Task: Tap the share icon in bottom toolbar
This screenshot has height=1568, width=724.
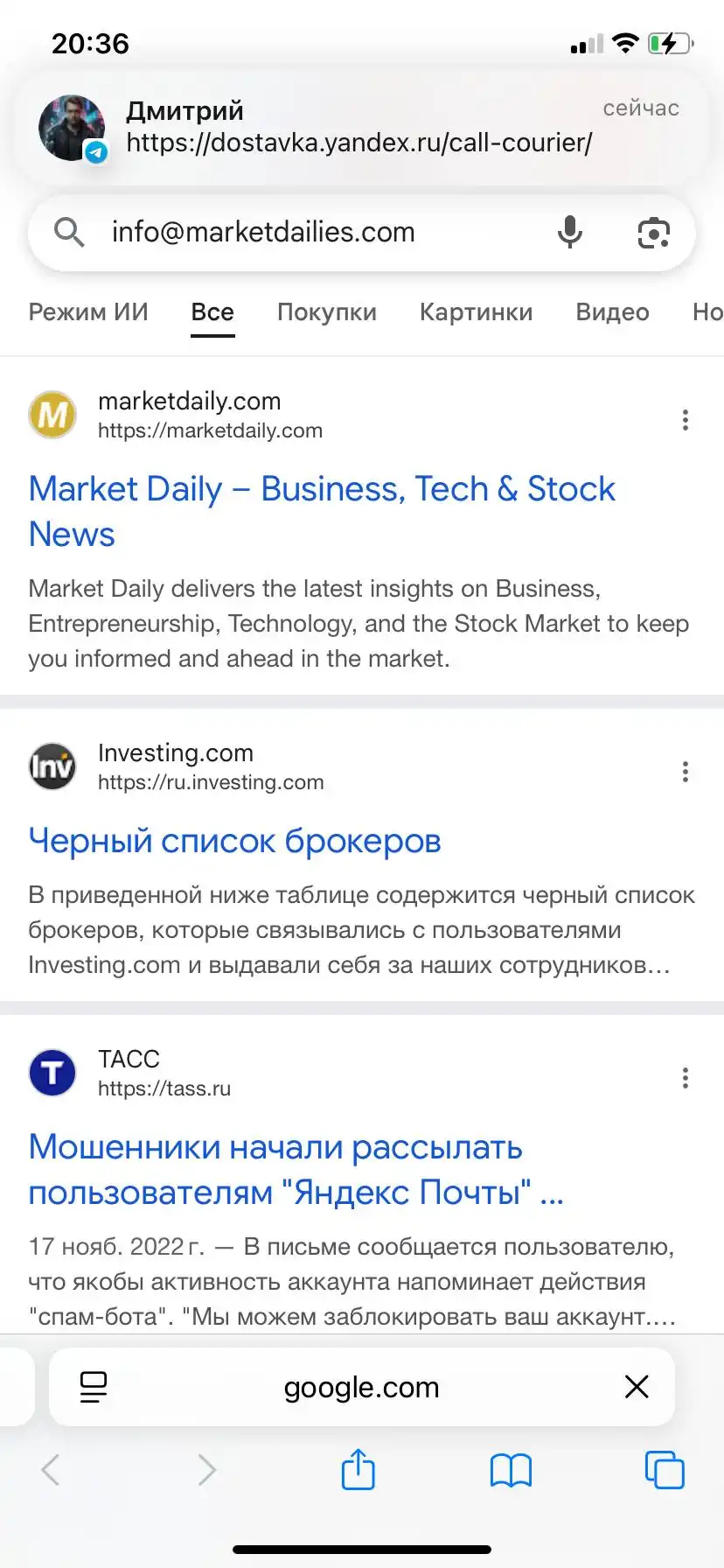Action: pos(358,1471)
